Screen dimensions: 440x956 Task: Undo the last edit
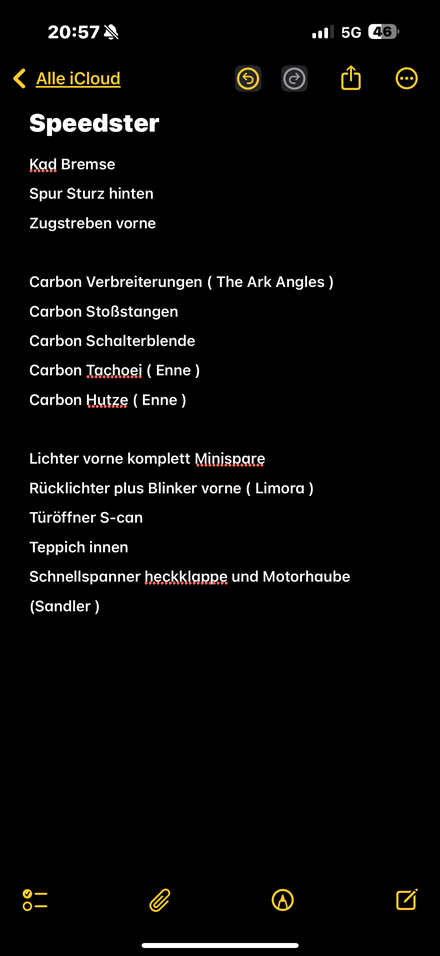pos(248,79)
